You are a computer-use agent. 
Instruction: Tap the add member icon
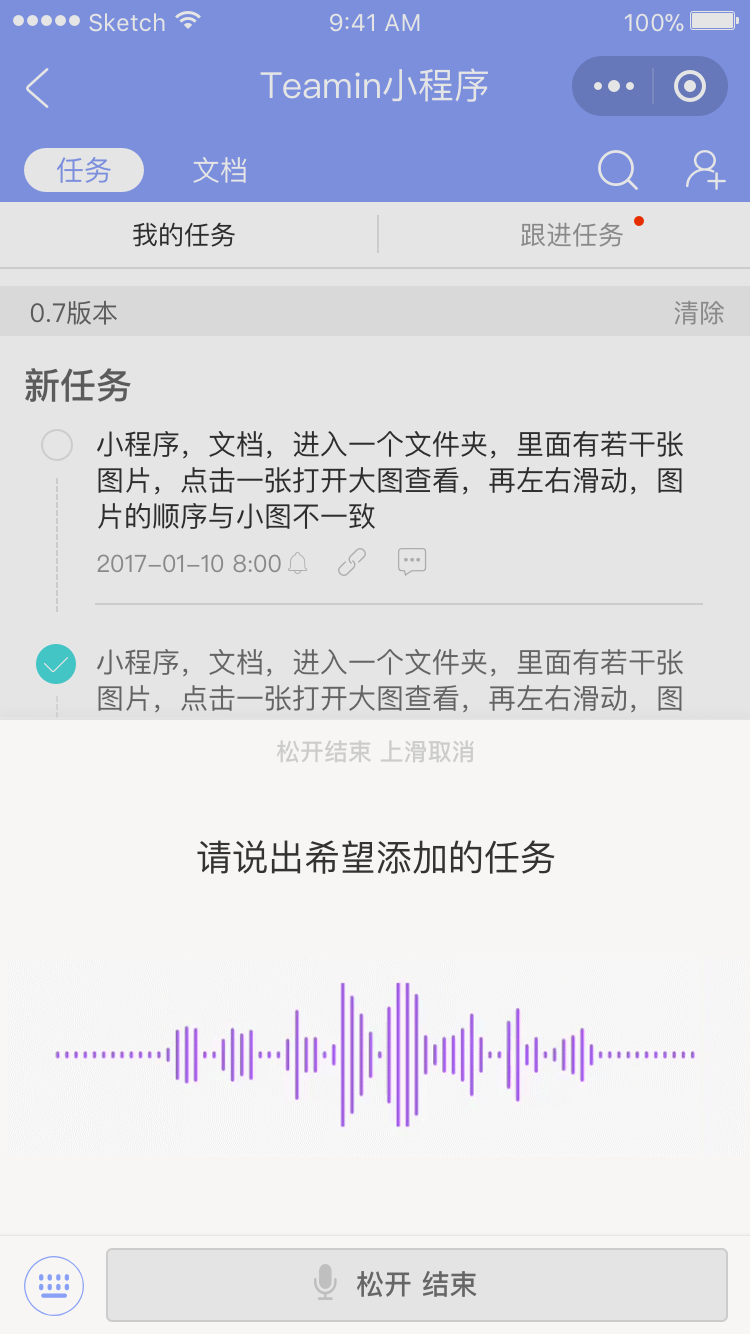705,170
